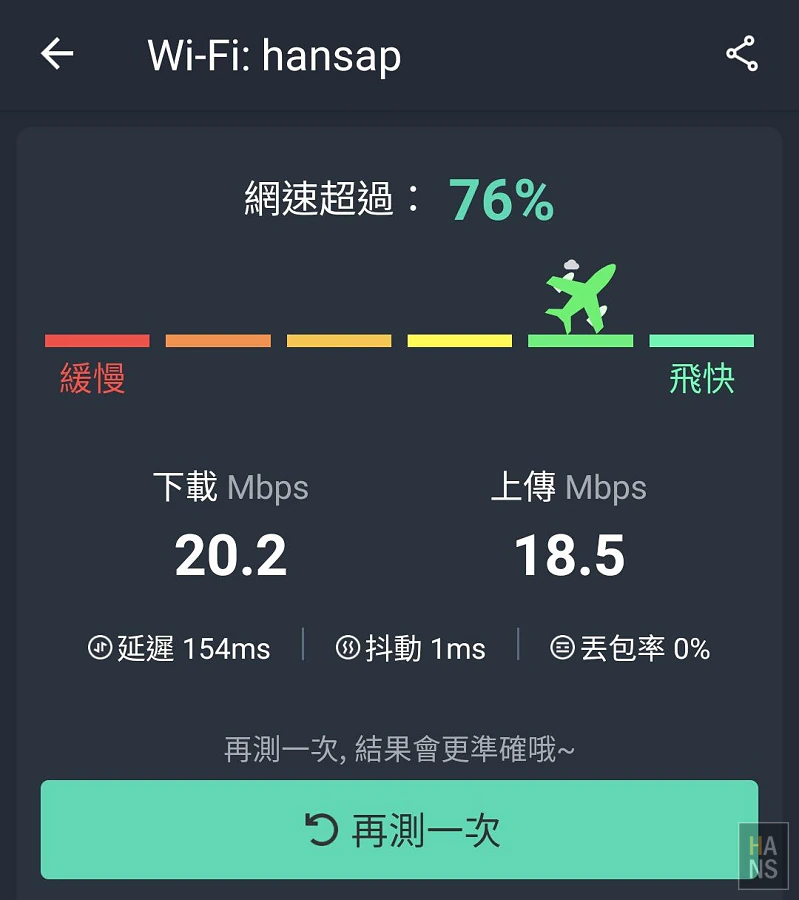The height and width of the screenshot is (900, 799).
Task: Open the share options via share icon
Action: (741, 55)
